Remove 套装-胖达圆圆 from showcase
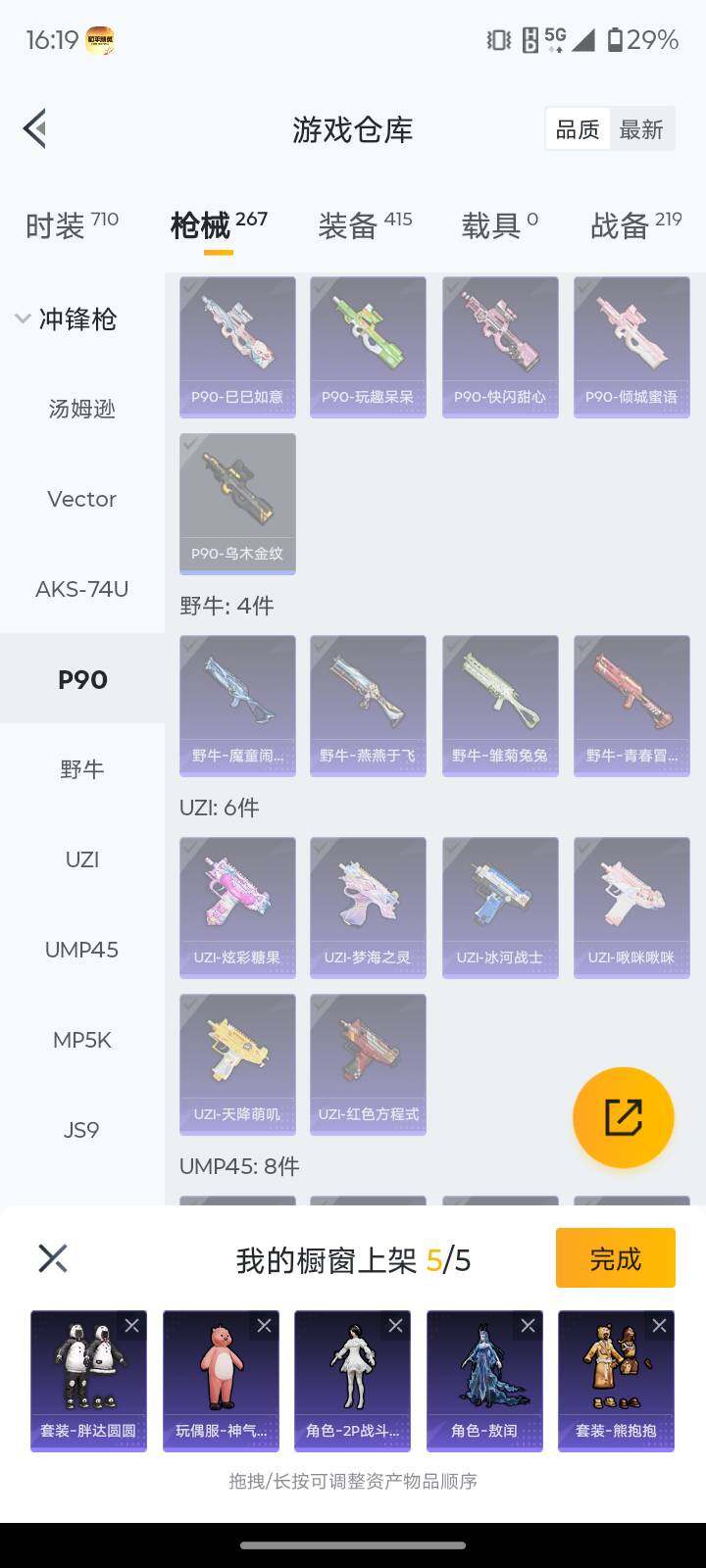The height and width of the screenshot is (1568, 706). 132,1326
